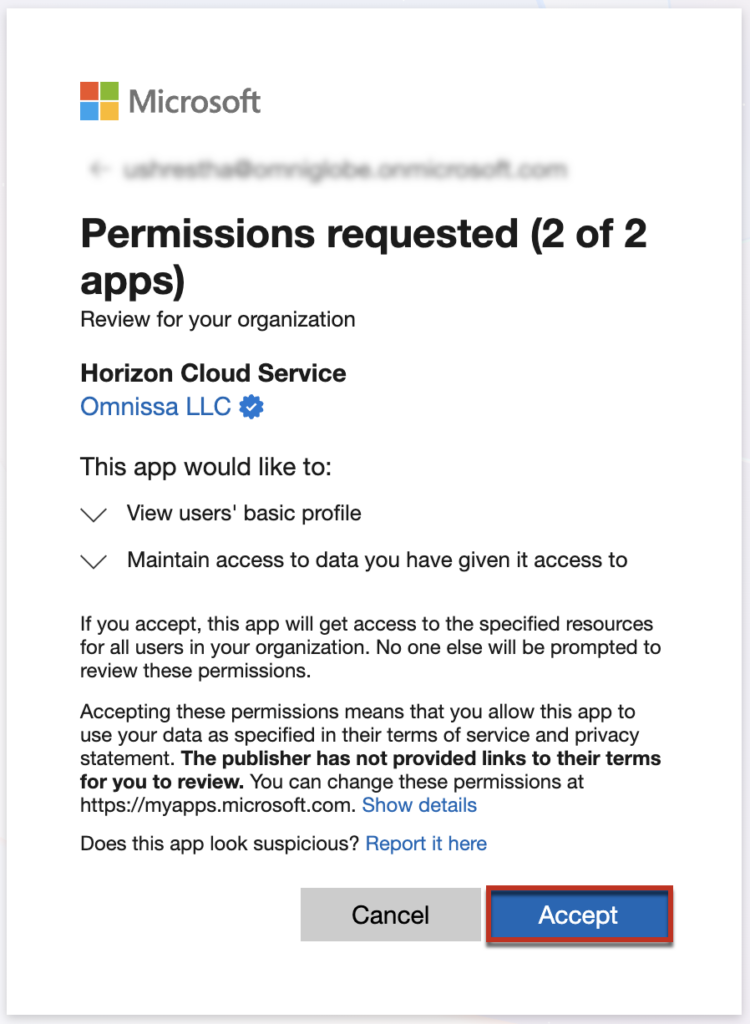The height and width of the screenshot is (1024, 750).
Task: Go back via the arrow beside the email
Action: click(98, 170)
